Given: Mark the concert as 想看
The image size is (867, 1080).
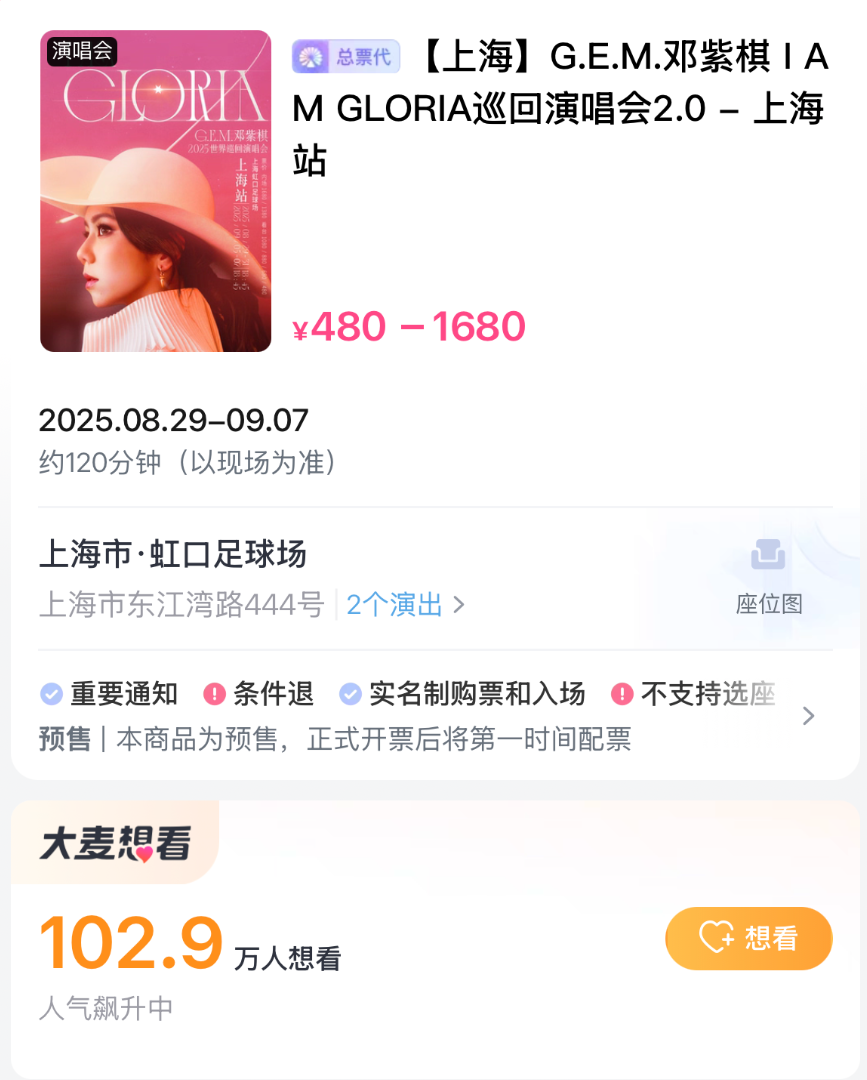Looking at the screenshot, I should click(x=749, y=938).
